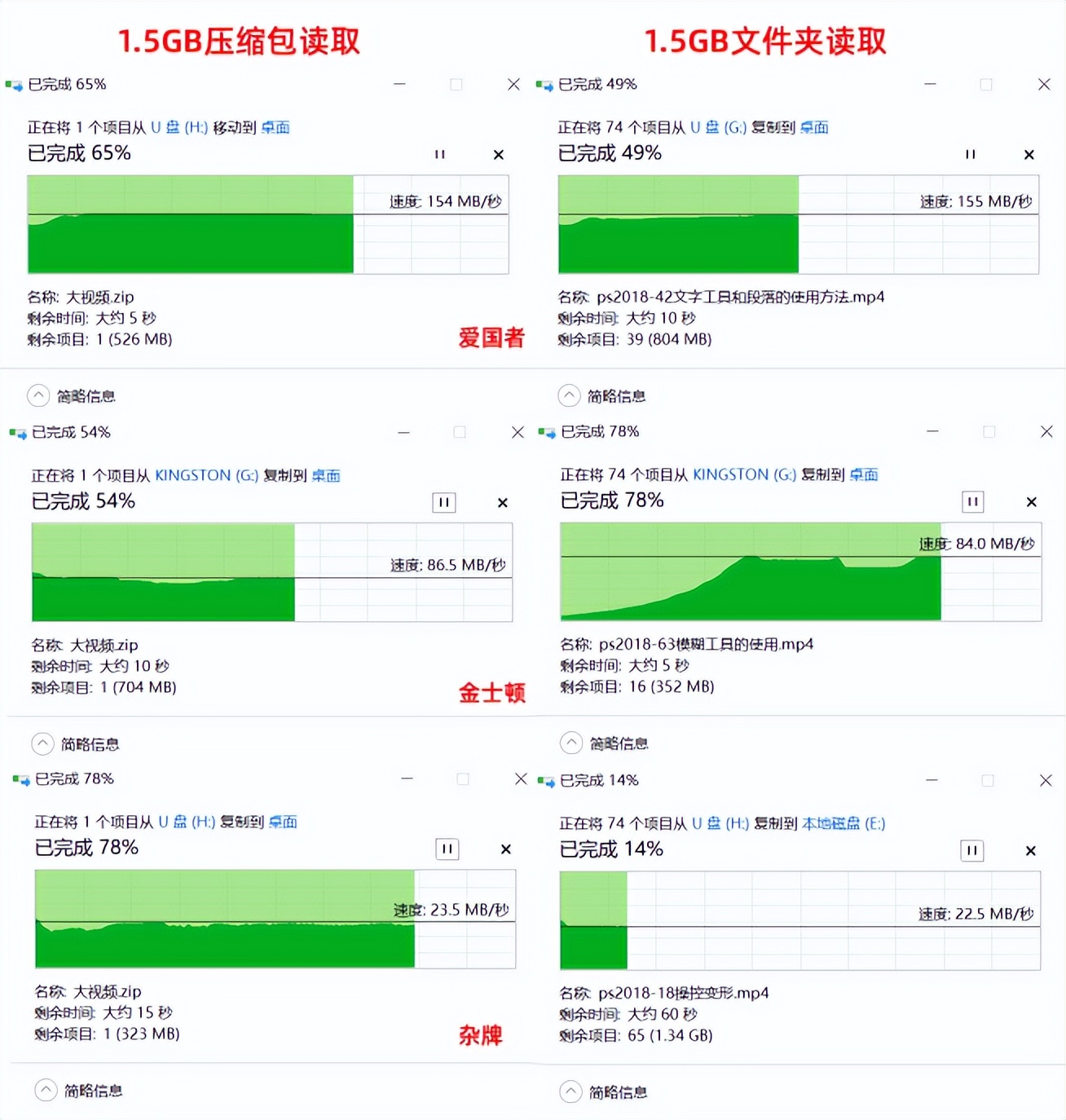Pause the 大视频.zip move in the 爱国者 dialog
Screen dimensions: 1066x1120
point(440,154)
